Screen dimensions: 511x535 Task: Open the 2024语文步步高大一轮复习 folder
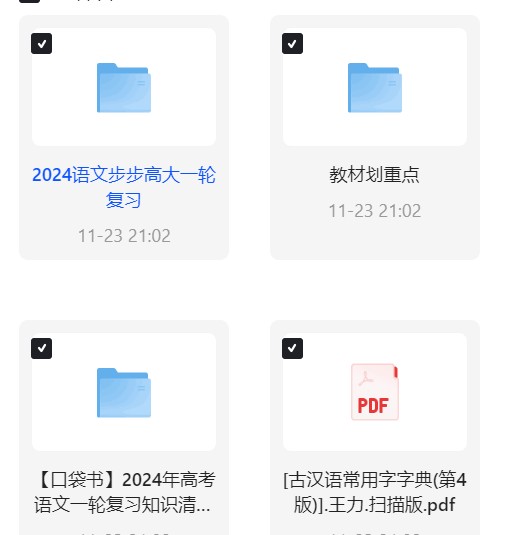coord(124,87)
